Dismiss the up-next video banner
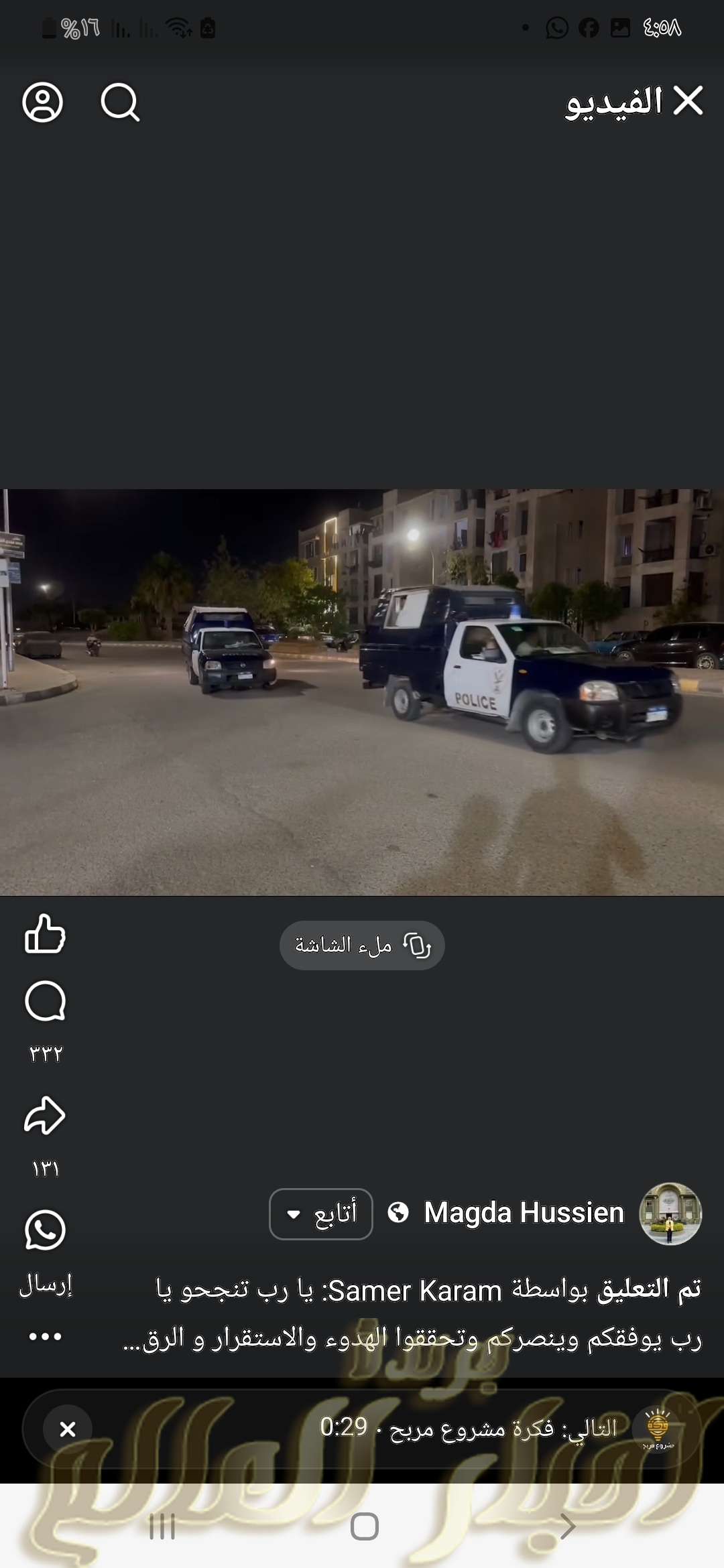Screen dimensions: 724x1568 pos(68,1429)
